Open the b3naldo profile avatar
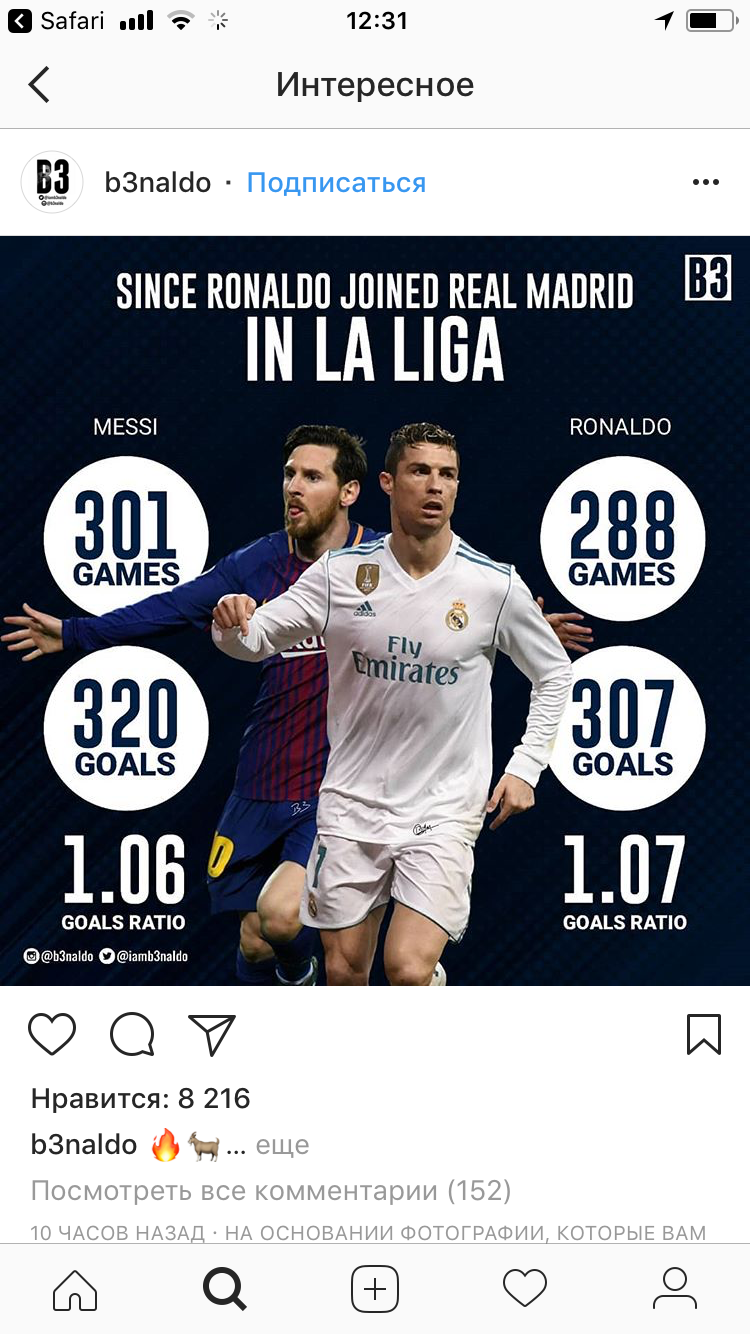 click(52, 182)
